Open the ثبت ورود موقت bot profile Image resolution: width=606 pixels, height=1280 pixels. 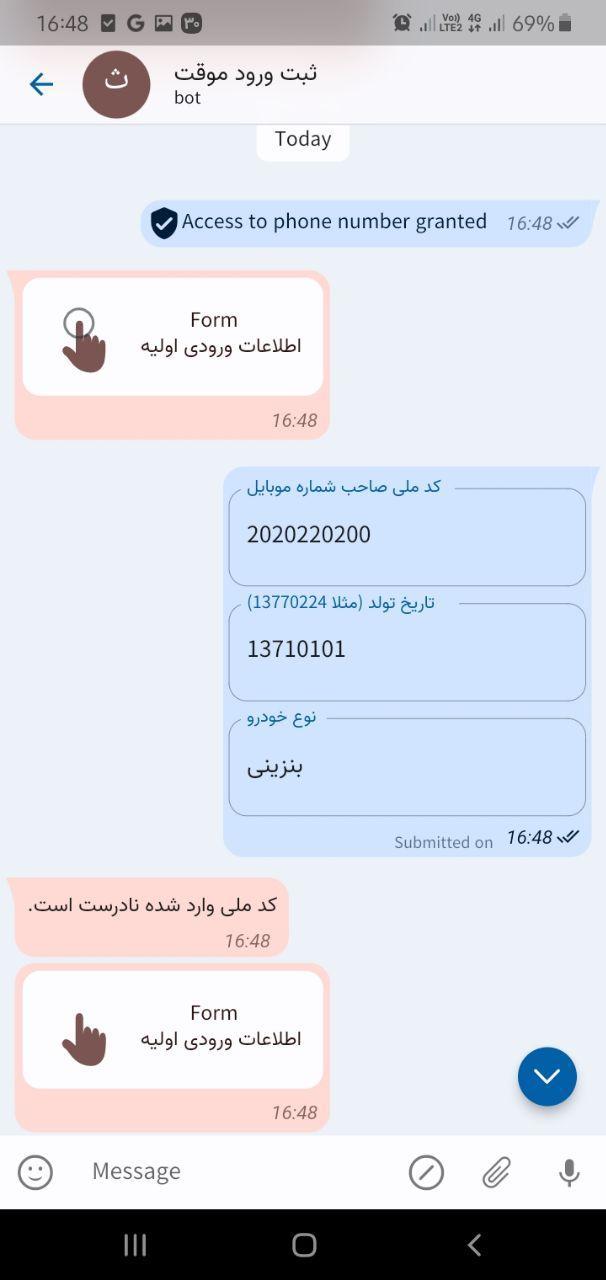pos(245,84)
